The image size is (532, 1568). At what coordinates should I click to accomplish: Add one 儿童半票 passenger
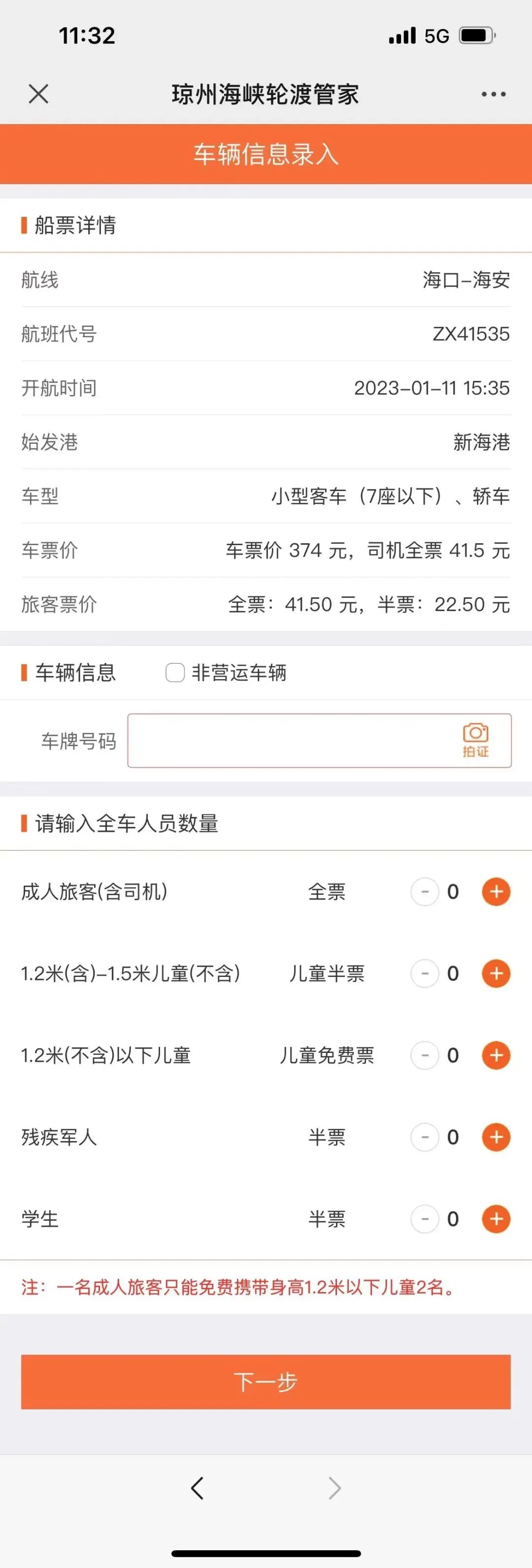point(496,973)
